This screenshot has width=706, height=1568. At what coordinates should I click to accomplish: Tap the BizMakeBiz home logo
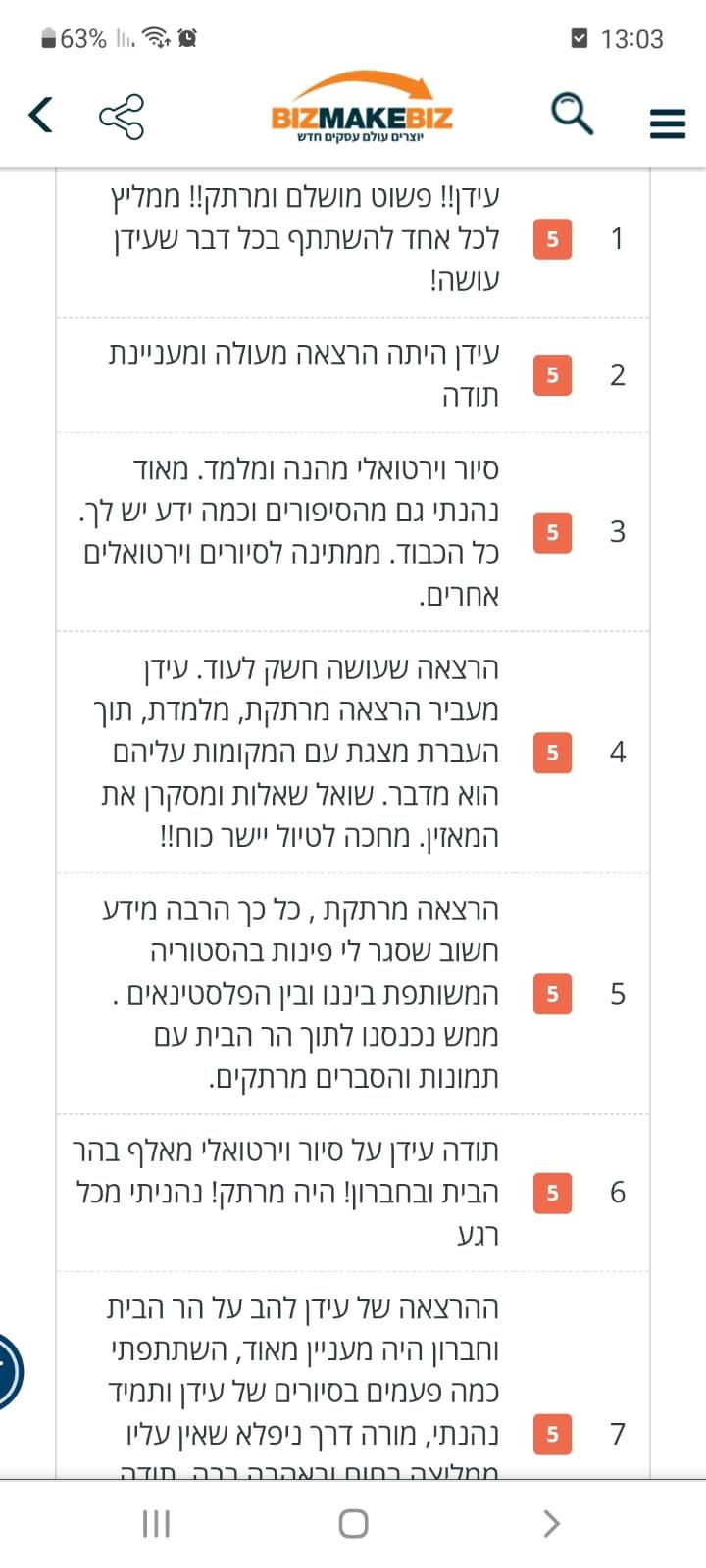tap(362, 109)
